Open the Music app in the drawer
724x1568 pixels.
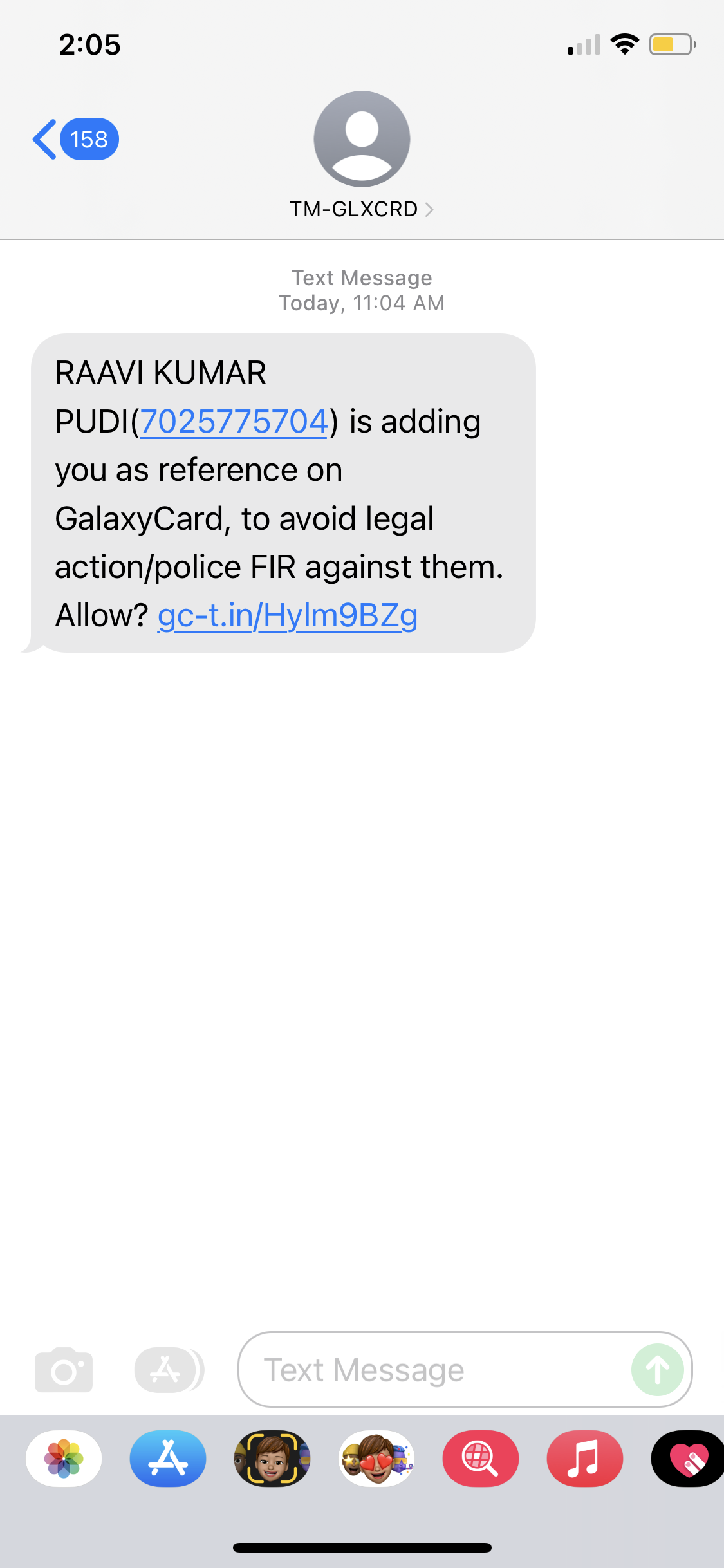point(585,1458)
